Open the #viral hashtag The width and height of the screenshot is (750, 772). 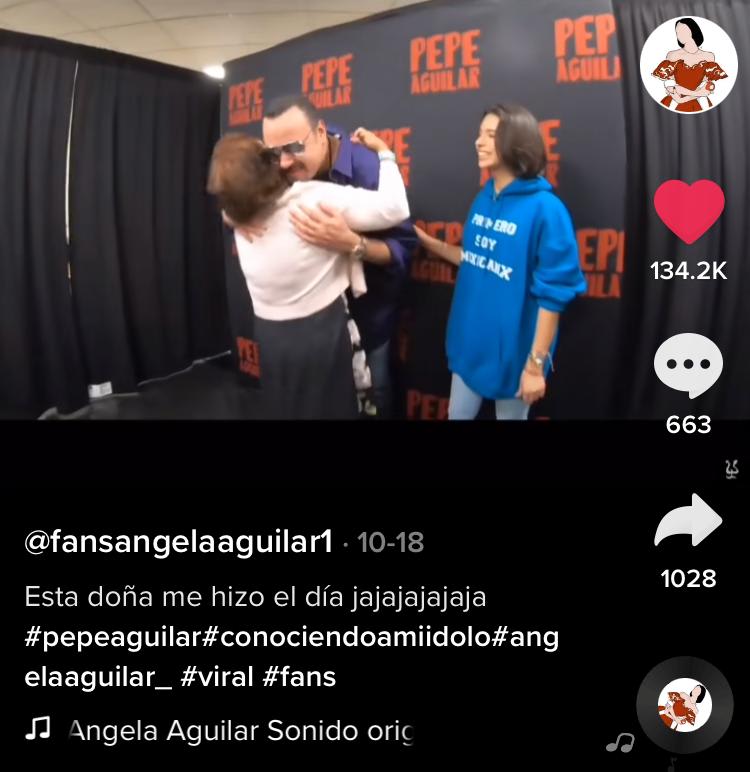(216, 677)
